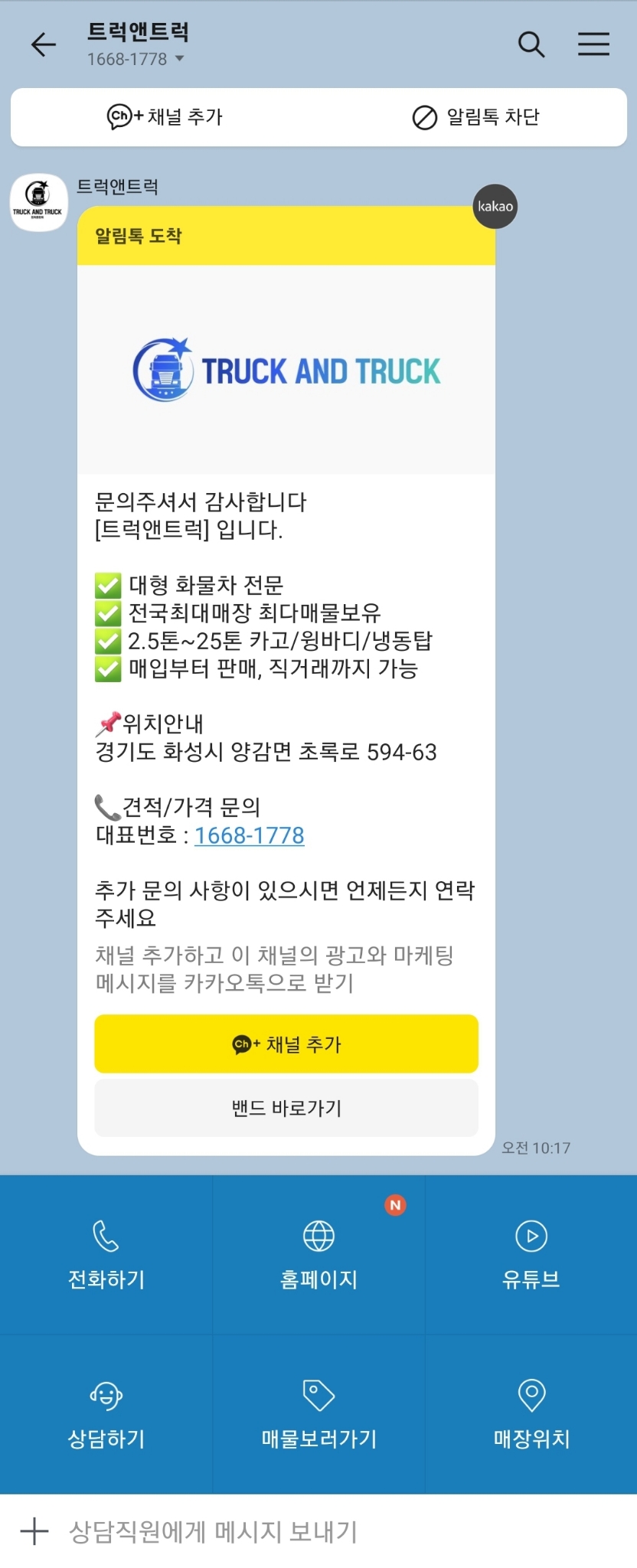This screenshot has height=1568, width=637.
Task: Open 유튜브
Action: pos(531,1254)
